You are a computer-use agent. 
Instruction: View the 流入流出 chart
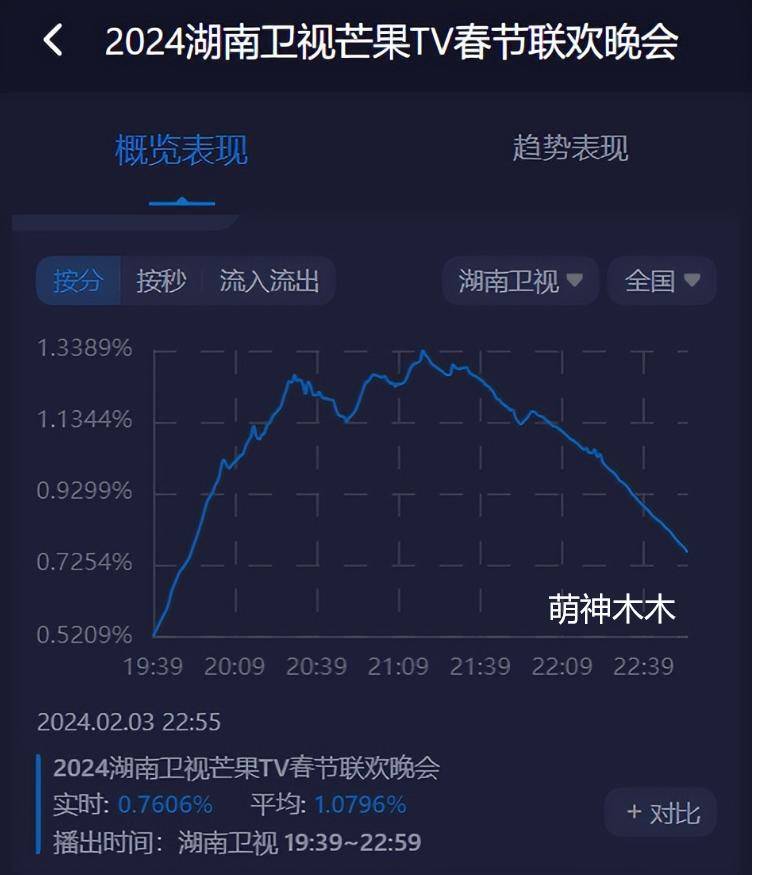pos(269,281)
